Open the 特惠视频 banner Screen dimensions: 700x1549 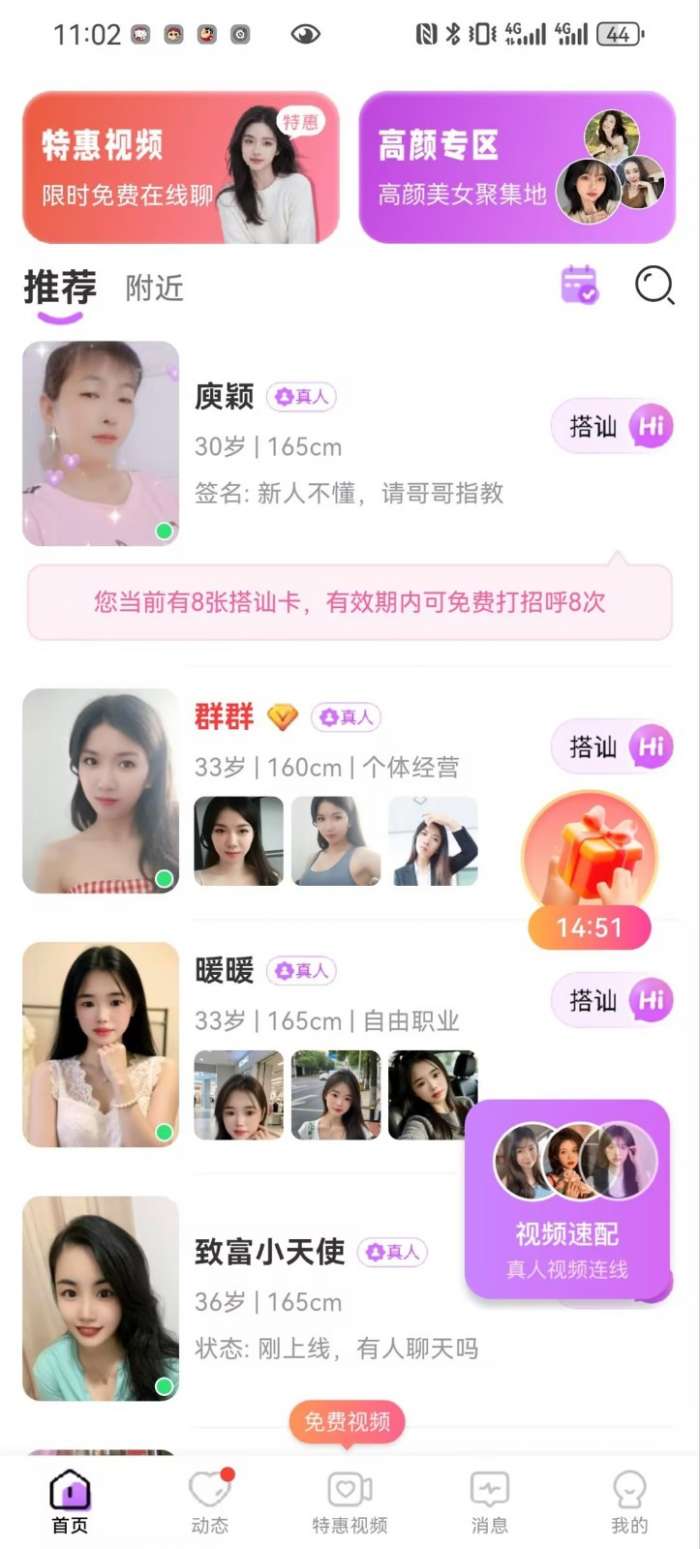pyautogui.click(x=181, y=168)
